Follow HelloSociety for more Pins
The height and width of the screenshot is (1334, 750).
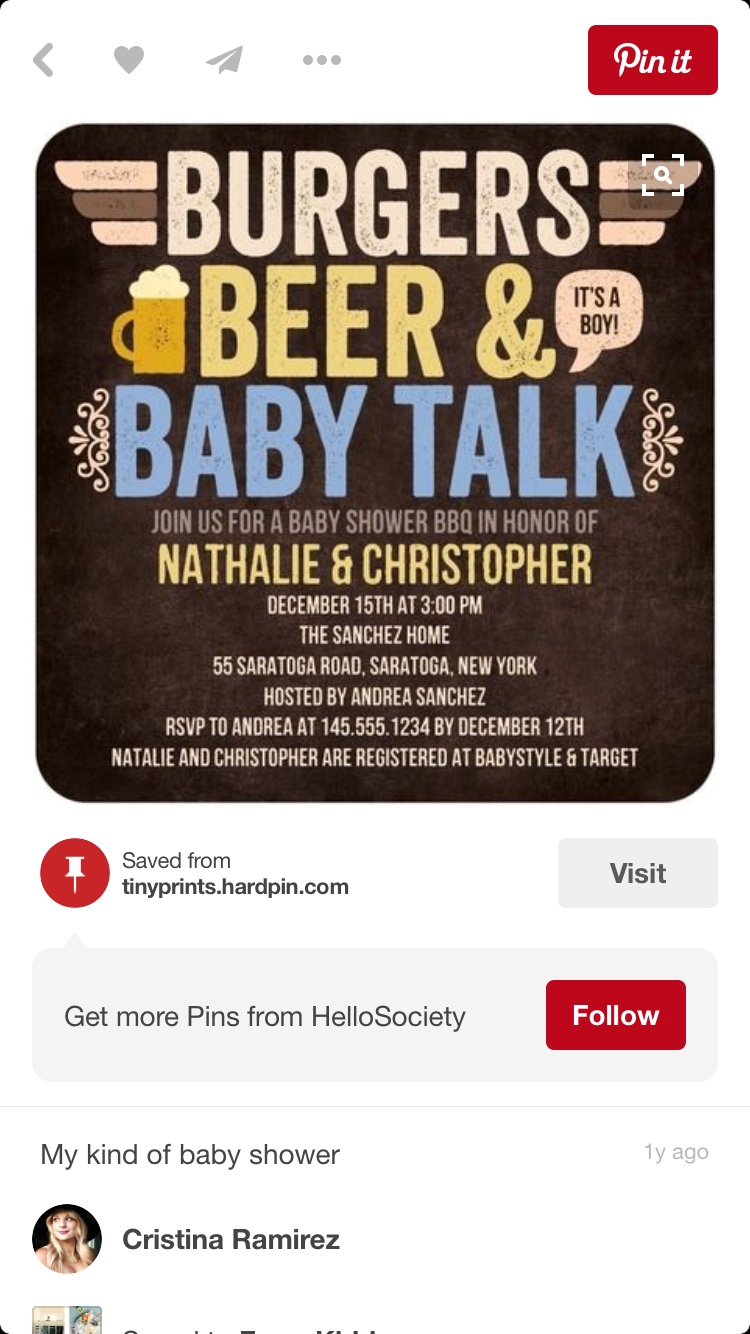tap(615, 1015)
